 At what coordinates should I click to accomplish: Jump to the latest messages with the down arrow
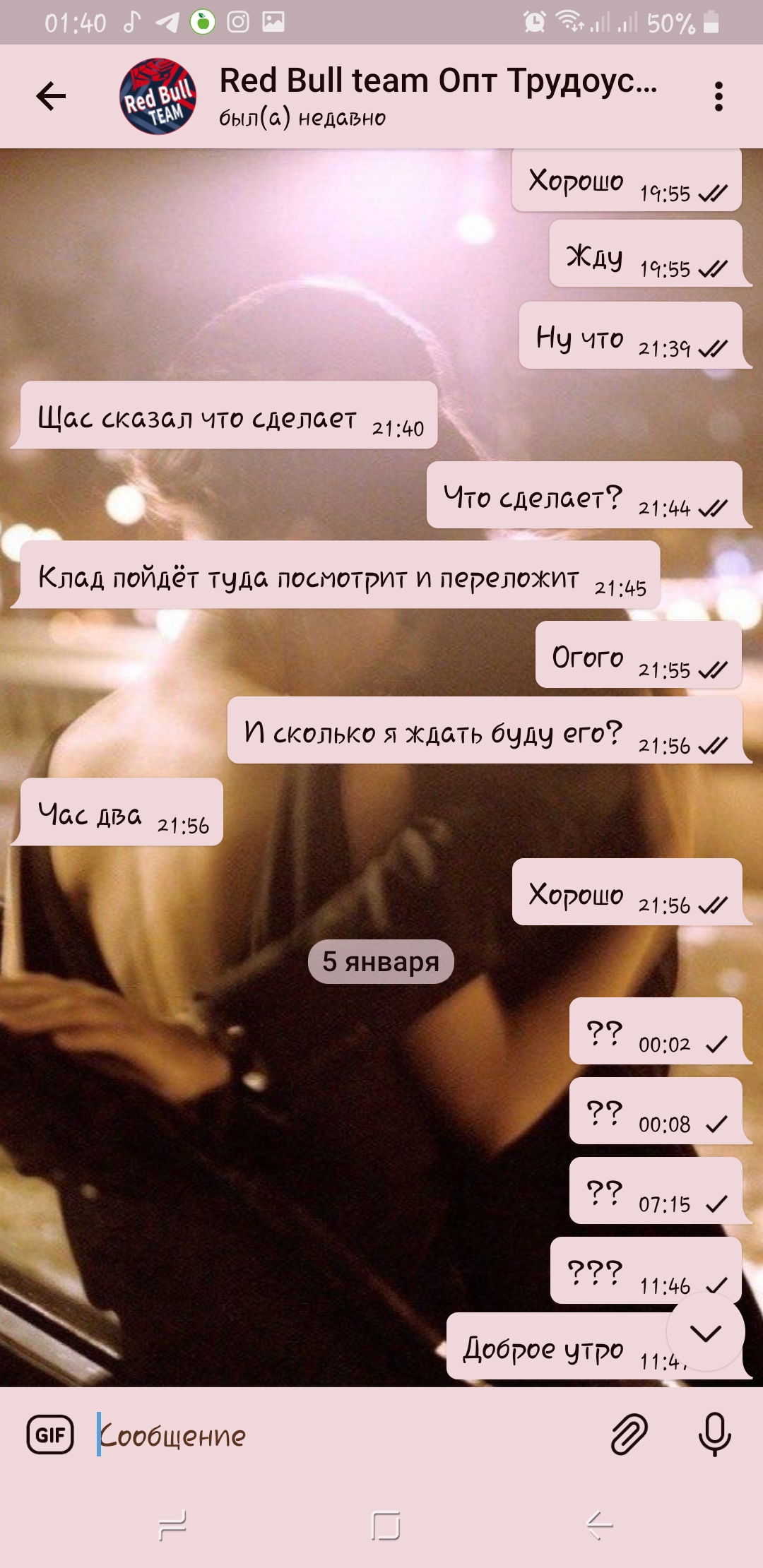pos(705,1333)
